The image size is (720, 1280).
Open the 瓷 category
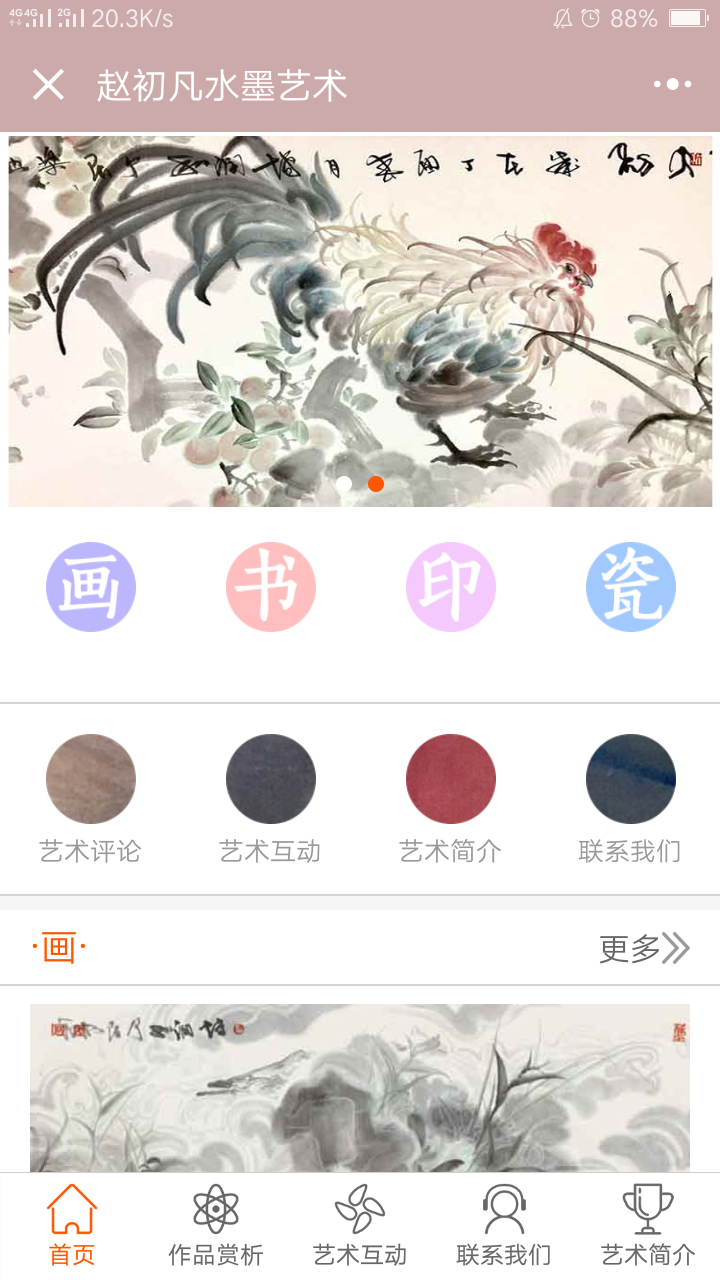[x=631, y=587]
